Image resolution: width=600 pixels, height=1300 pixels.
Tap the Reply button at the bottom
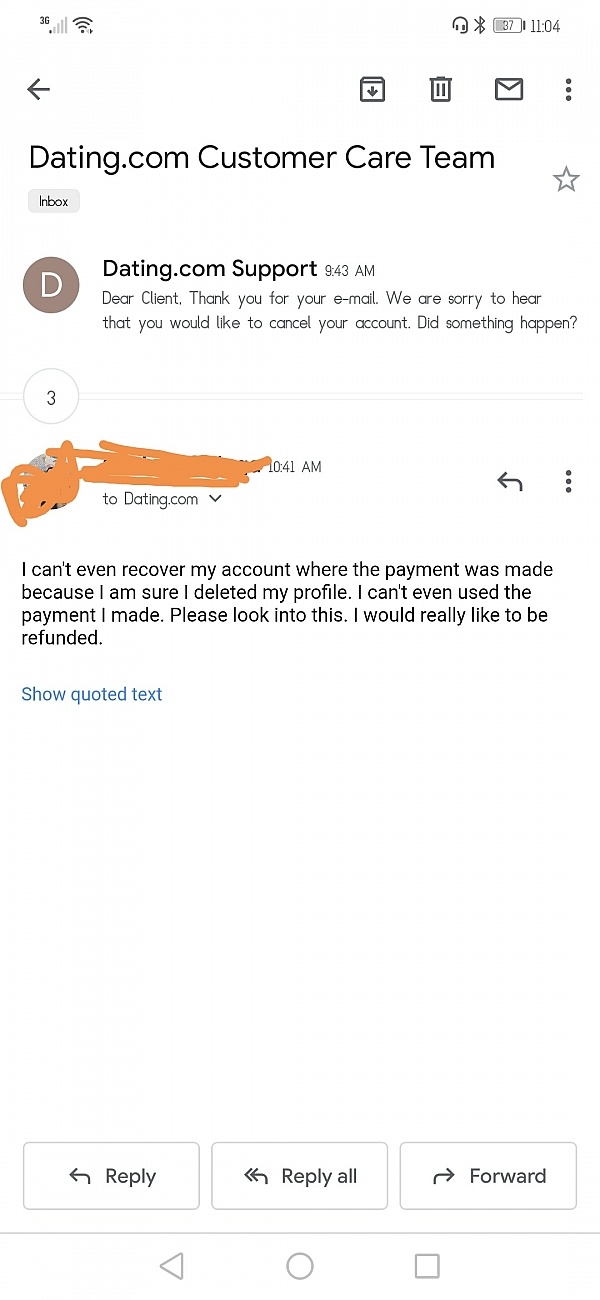pos(111,1176)
